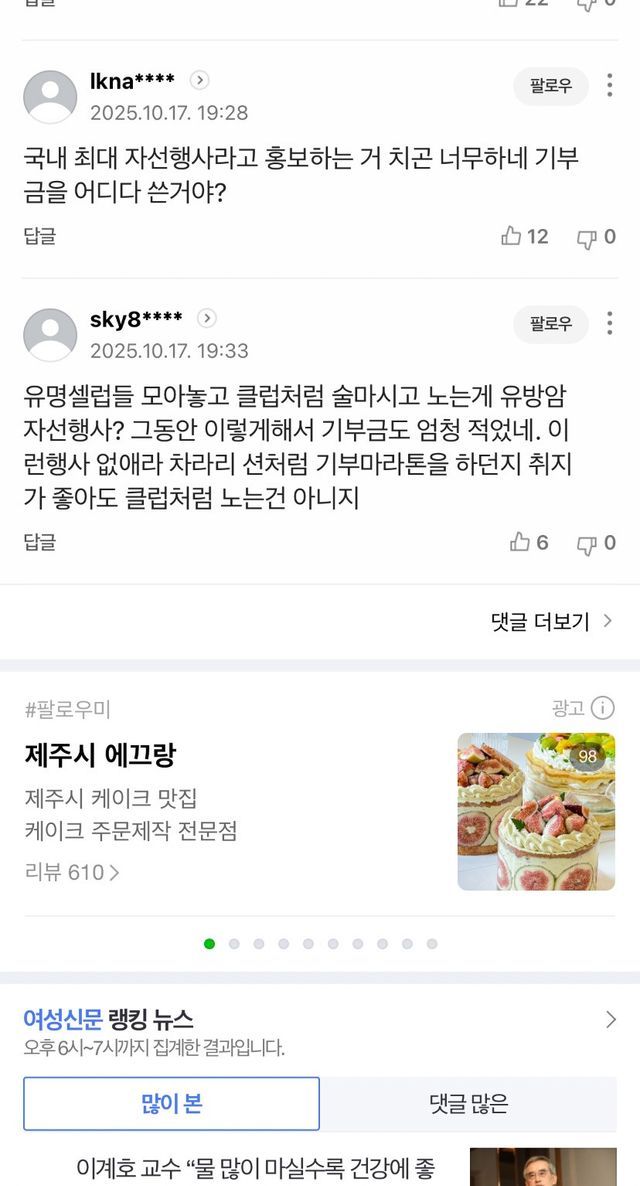Follow user sky8****
The width and height of the screenshot is (640, 1186).
(551, 324)
